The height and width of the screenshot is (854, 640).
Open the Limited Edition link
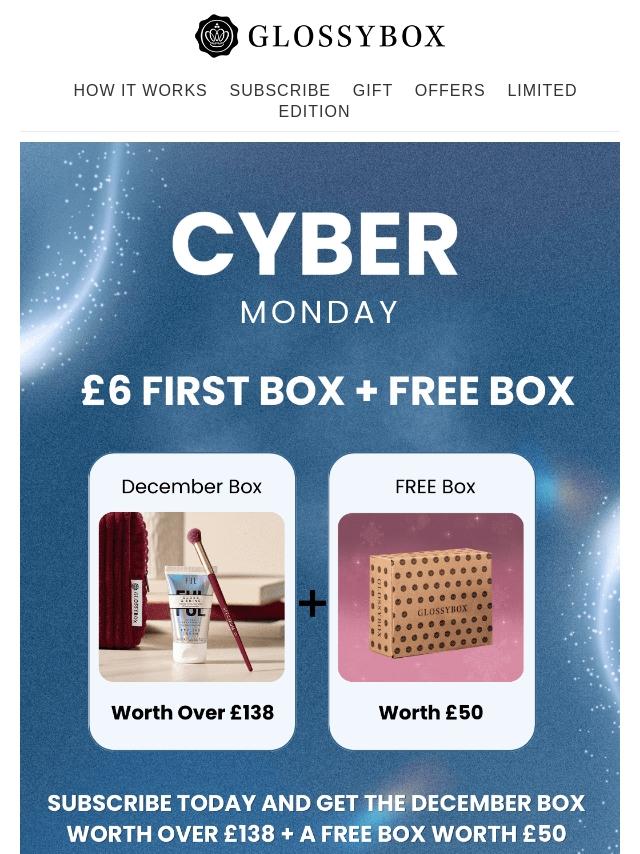[x=541, y=91]
